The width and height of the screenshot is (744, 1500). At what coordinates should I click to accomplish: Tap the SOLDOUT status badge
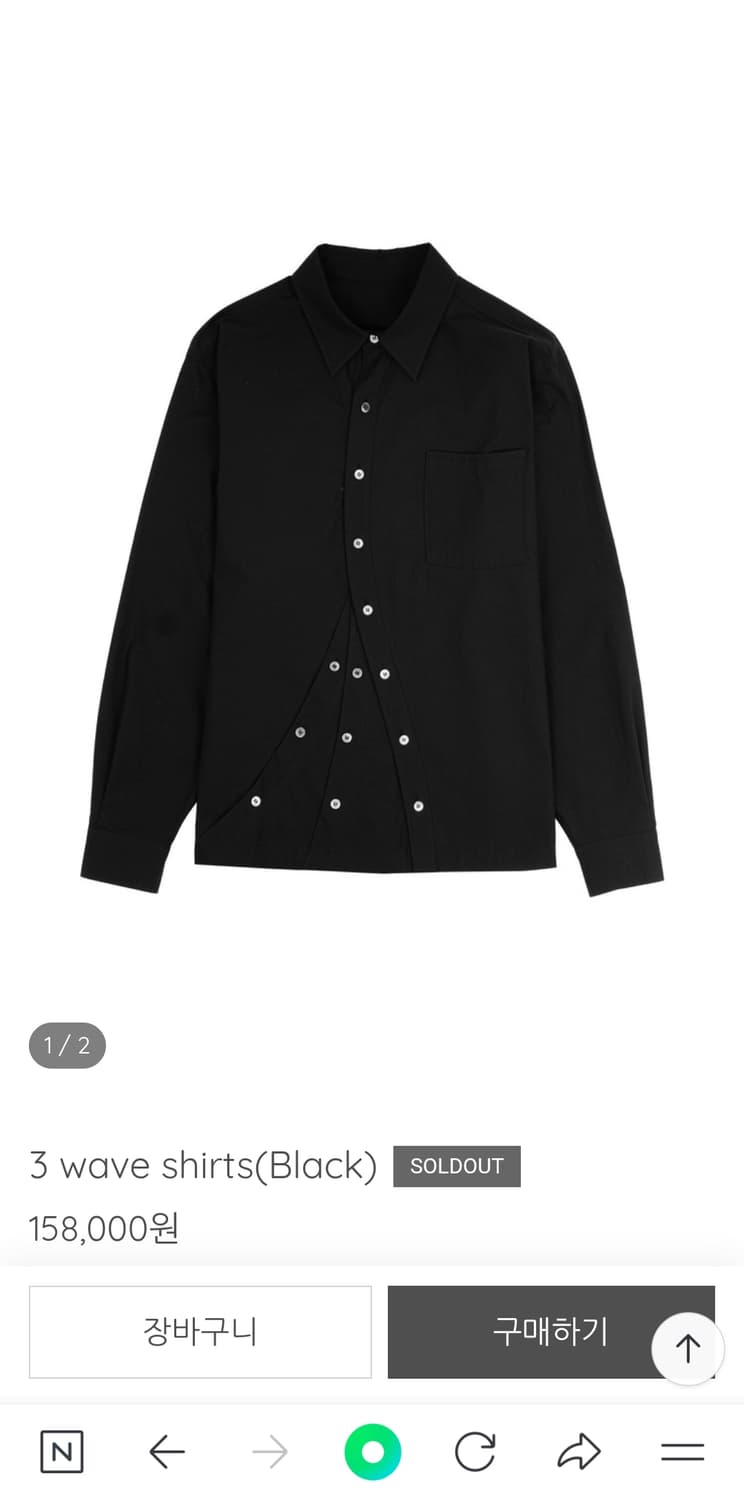tap(457, 1166)
